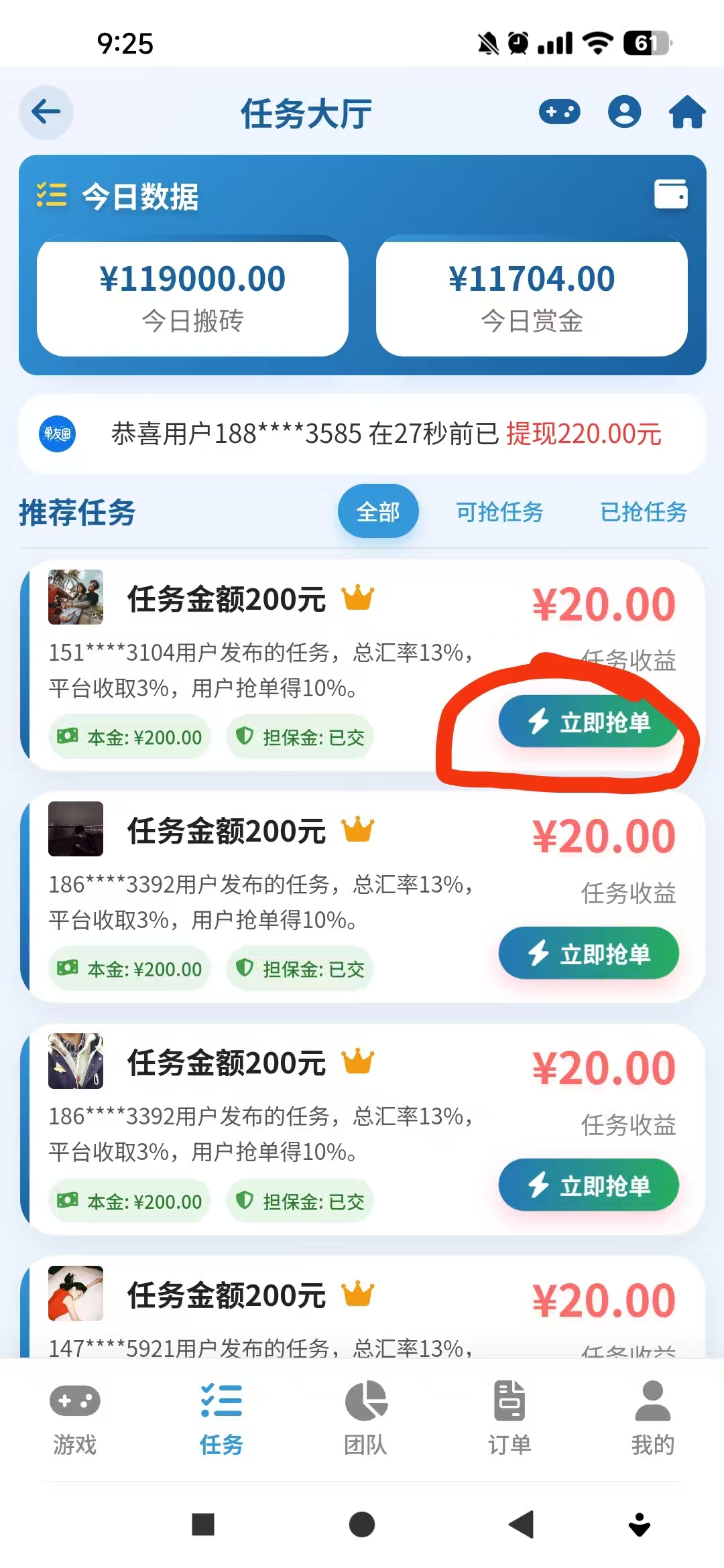Screen dimensions: 724x1568
Task: Go back using the top-left arrow
Action: [46, 112]
